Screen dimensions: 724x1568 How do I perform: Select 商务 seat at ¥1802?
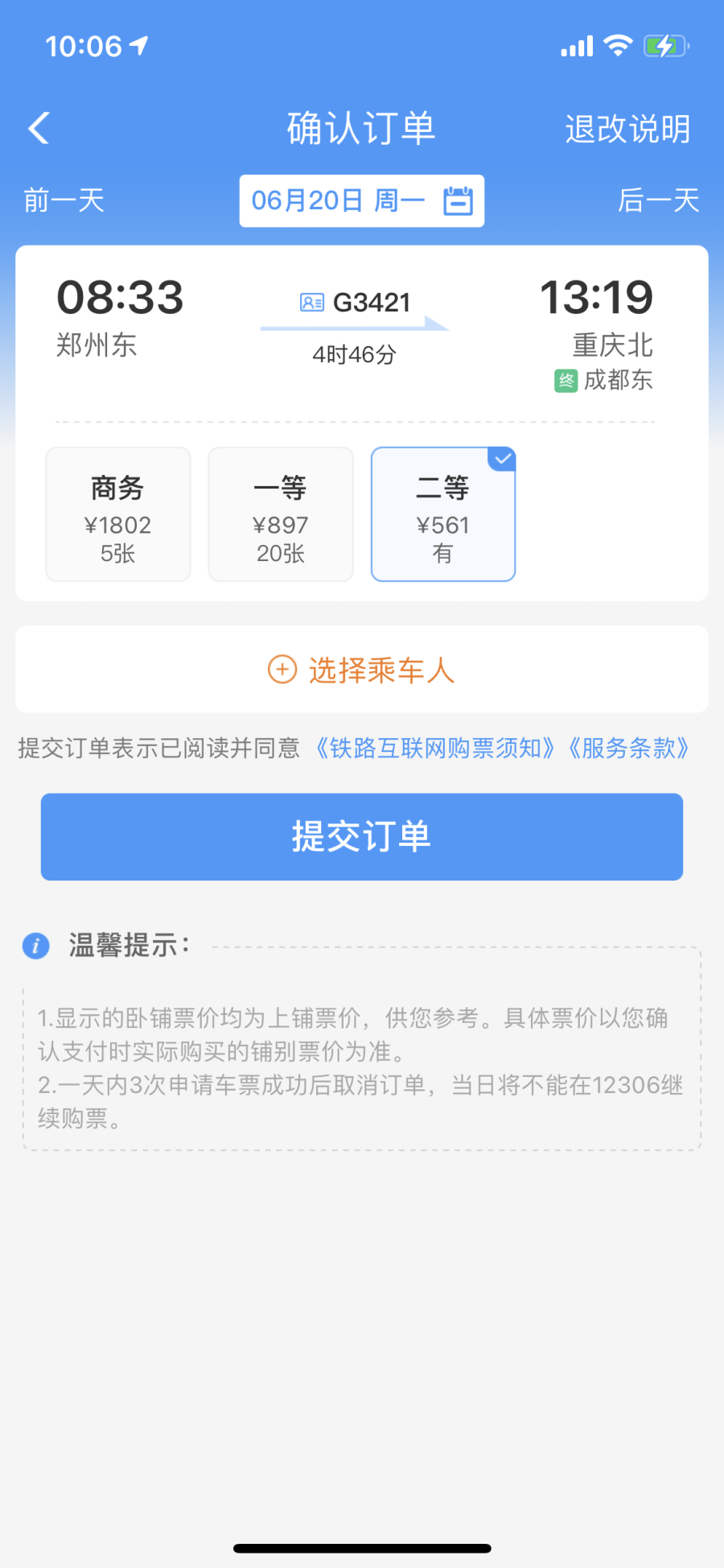[118, 514]
